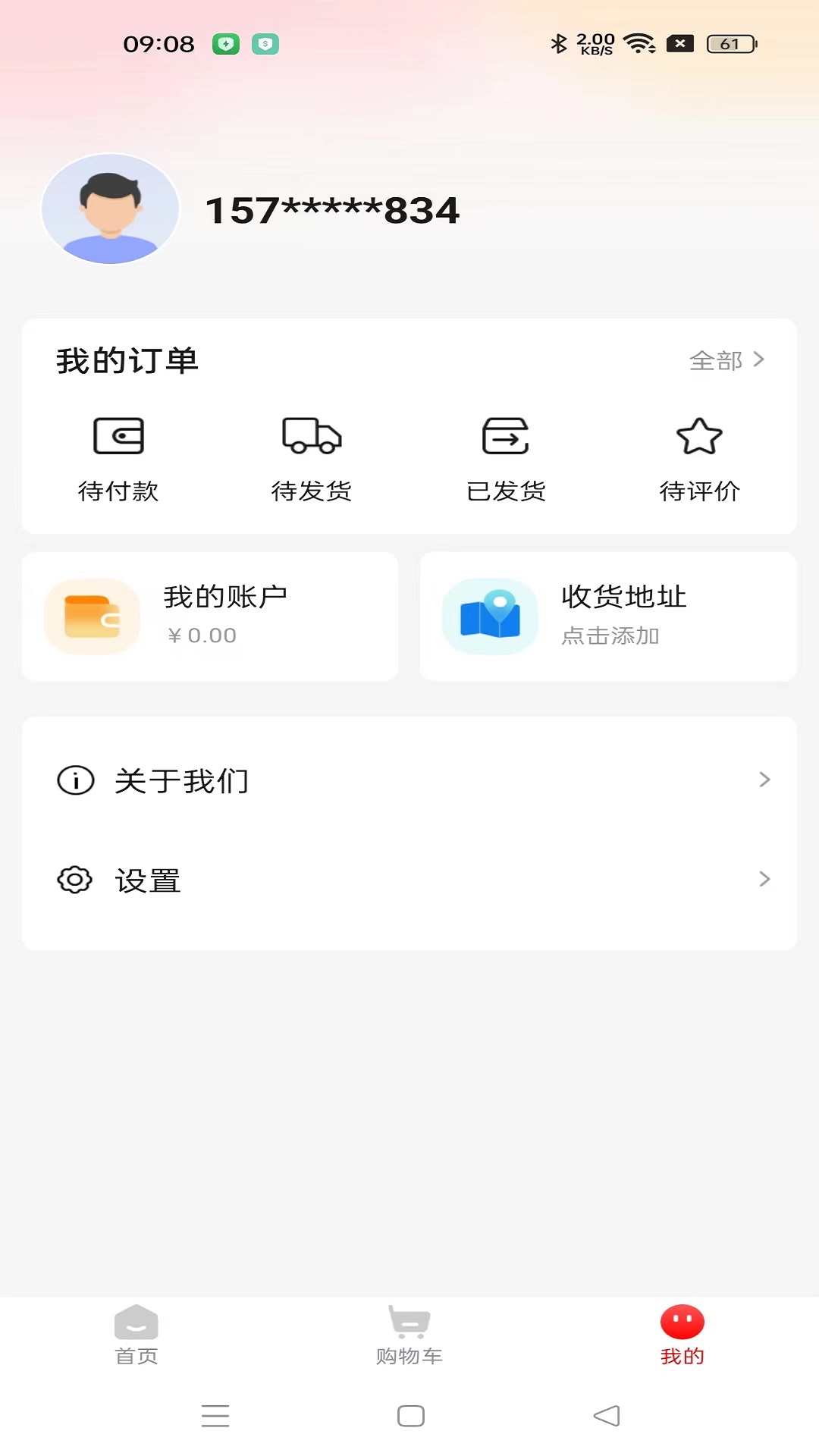Select the 待发货 truck icon
Viewport: 819px width, 1456px height.
[x=312, y=436]
